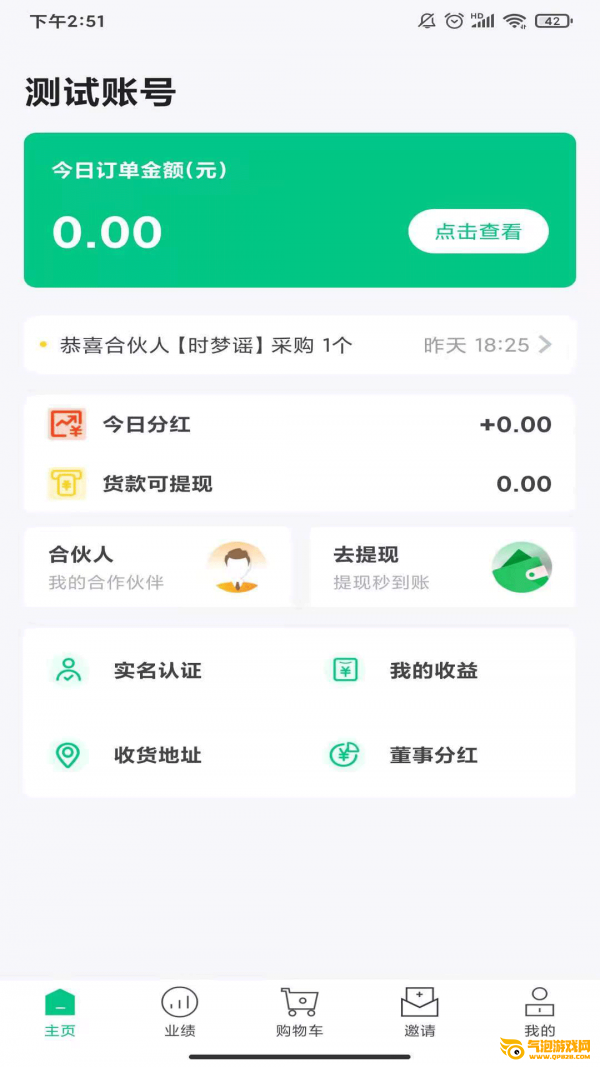Open the 合伙人 card
This screenshot has height=1067, width=600.
tap(157, 567)
